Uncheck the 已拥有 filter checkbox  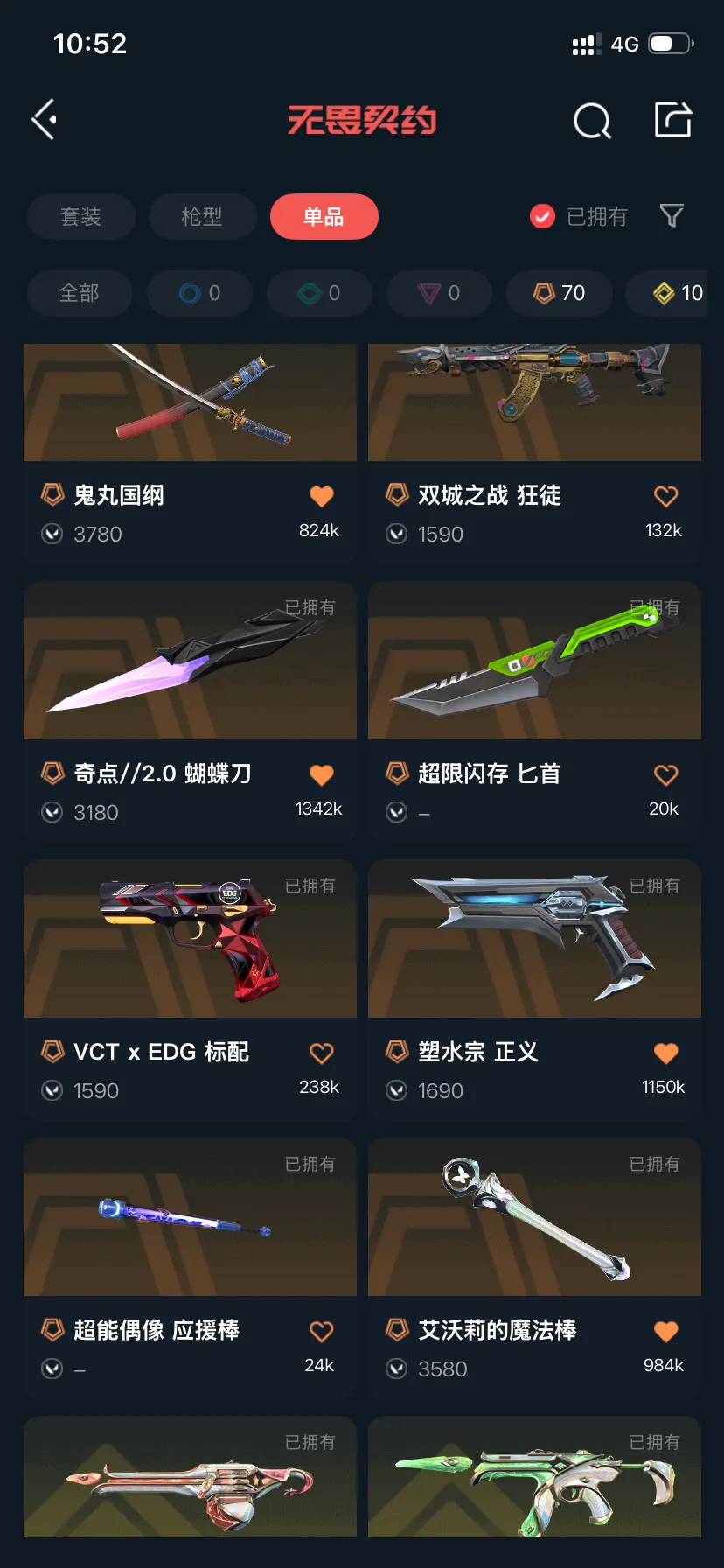pyautogui.click(x=542, y=216)
